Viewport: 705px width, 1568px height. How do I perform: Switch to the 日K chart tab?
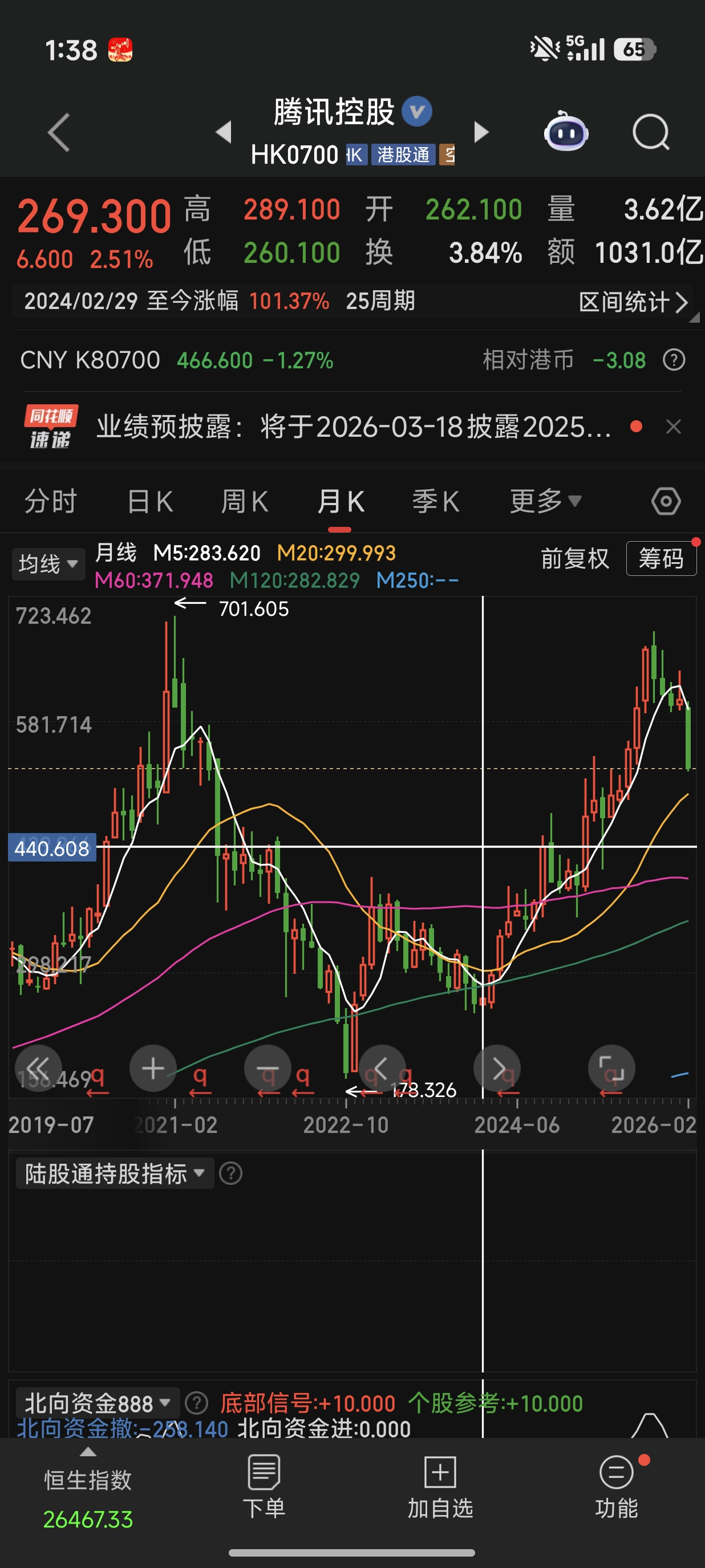(x=150, y=502)
